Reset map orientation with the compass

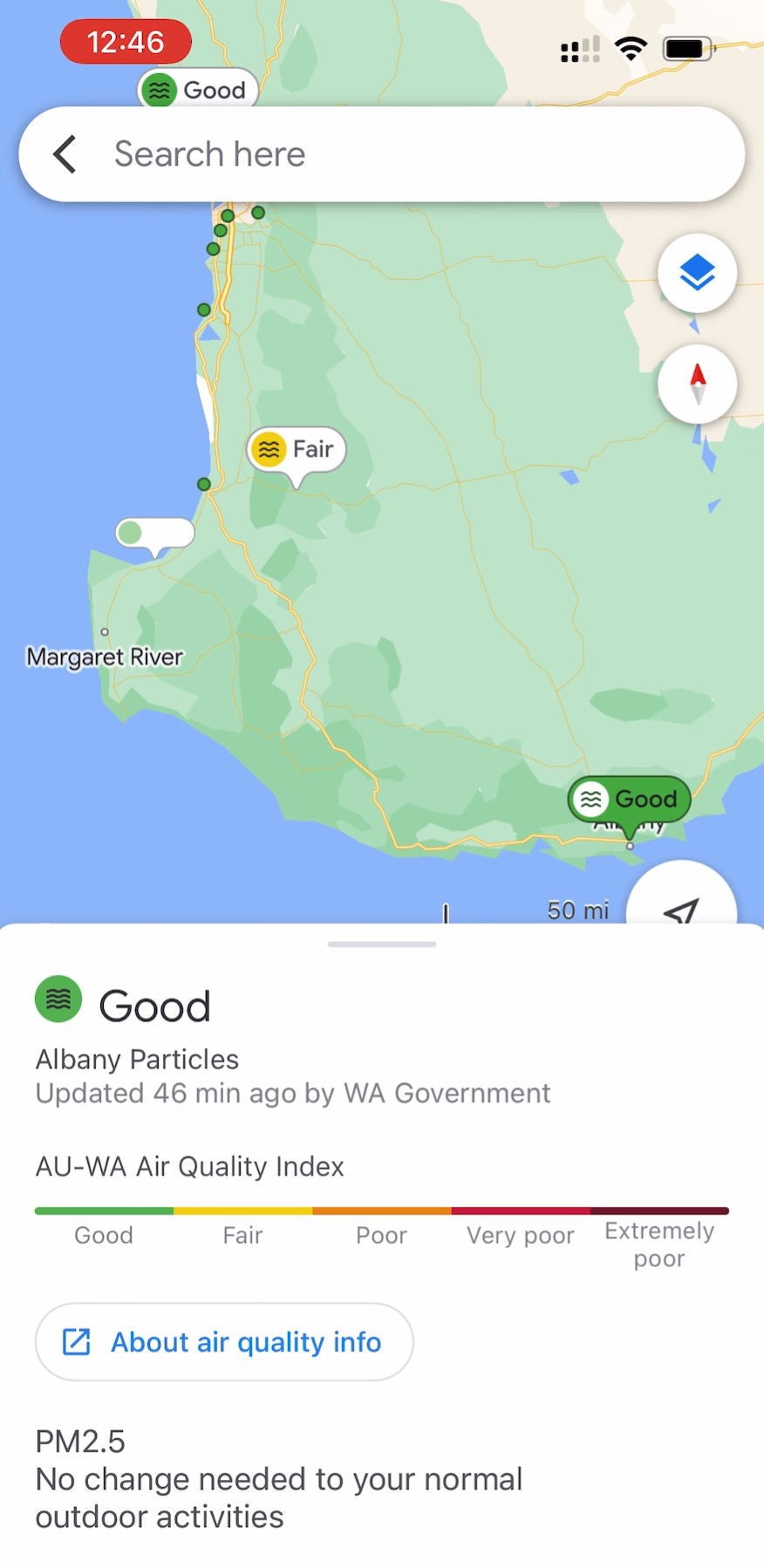(x=697, y=384)
